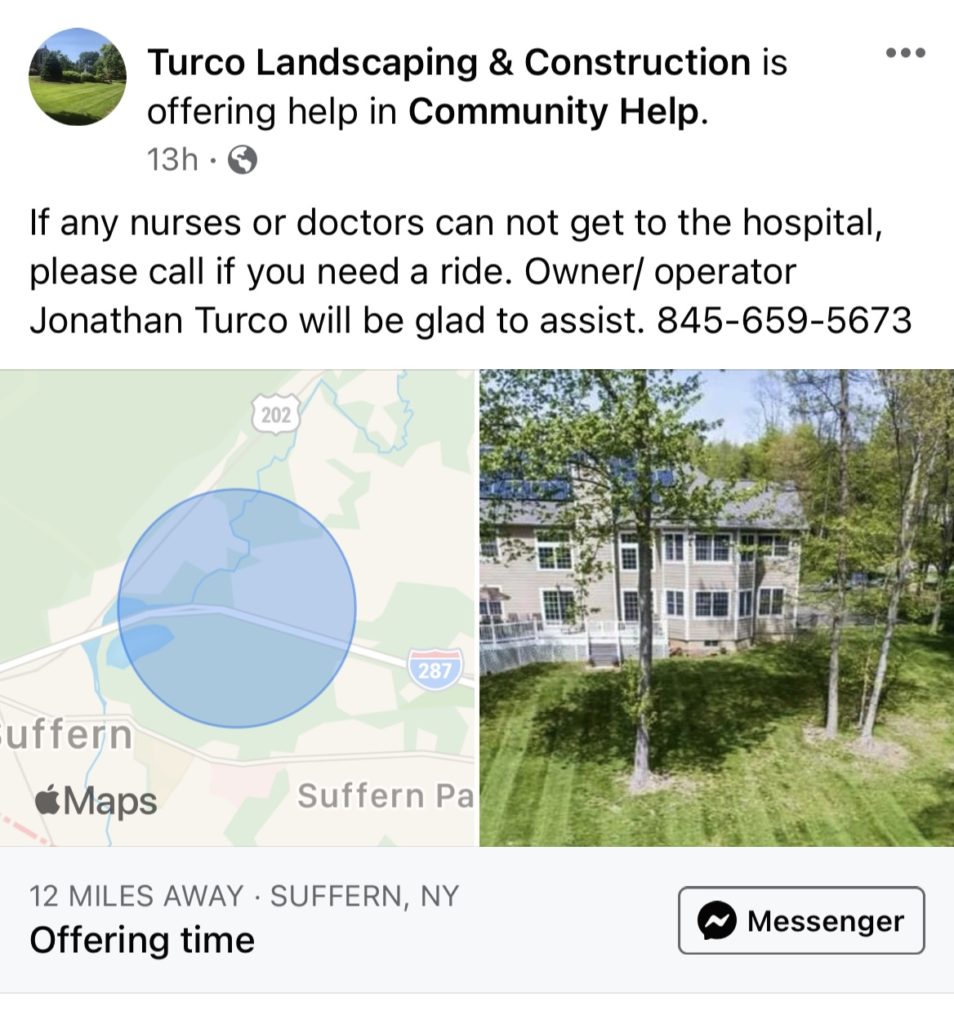Screen dimensions: 954x1024
Task: Open the Community Help link
Action: tap(554, 112)
